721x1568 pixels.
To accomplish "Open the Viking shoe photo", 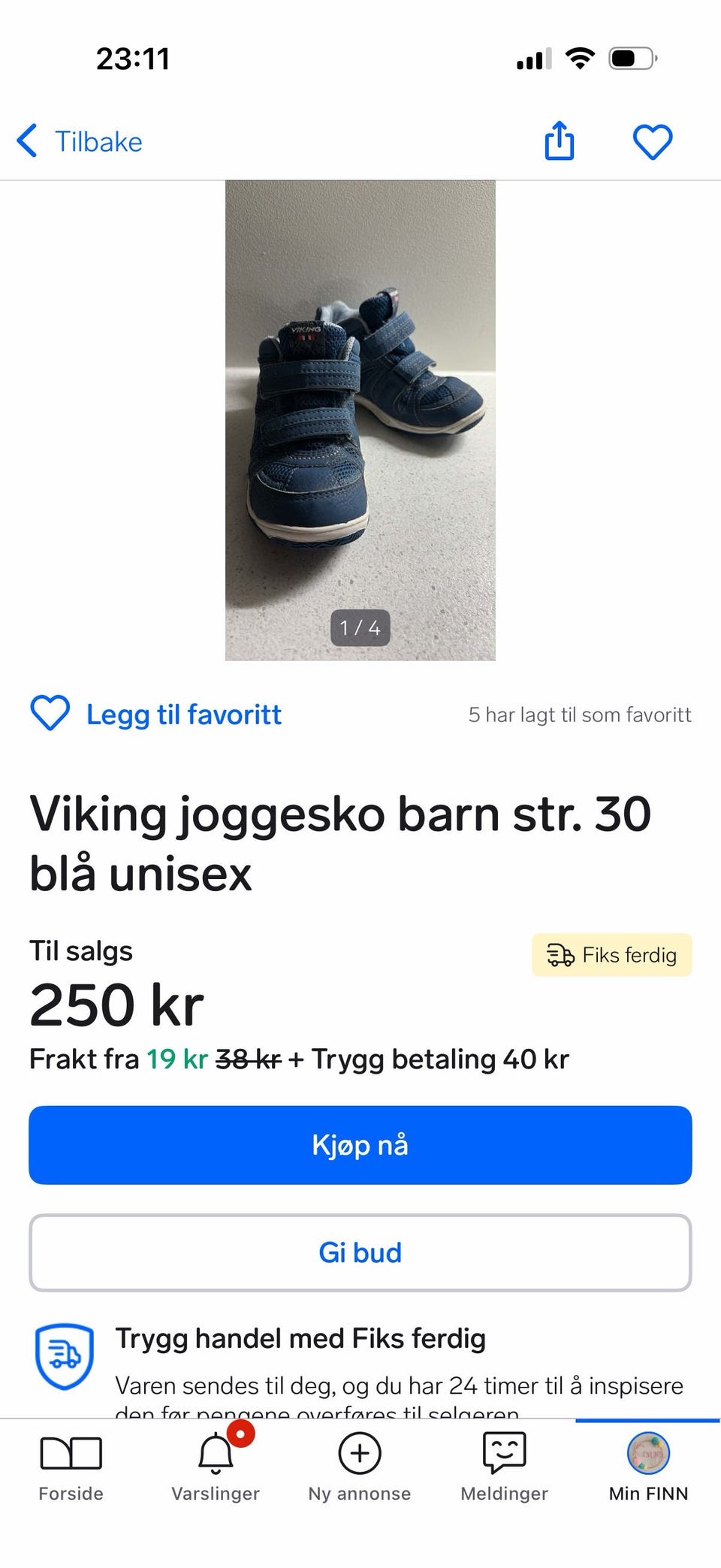I will coord(360,420).
